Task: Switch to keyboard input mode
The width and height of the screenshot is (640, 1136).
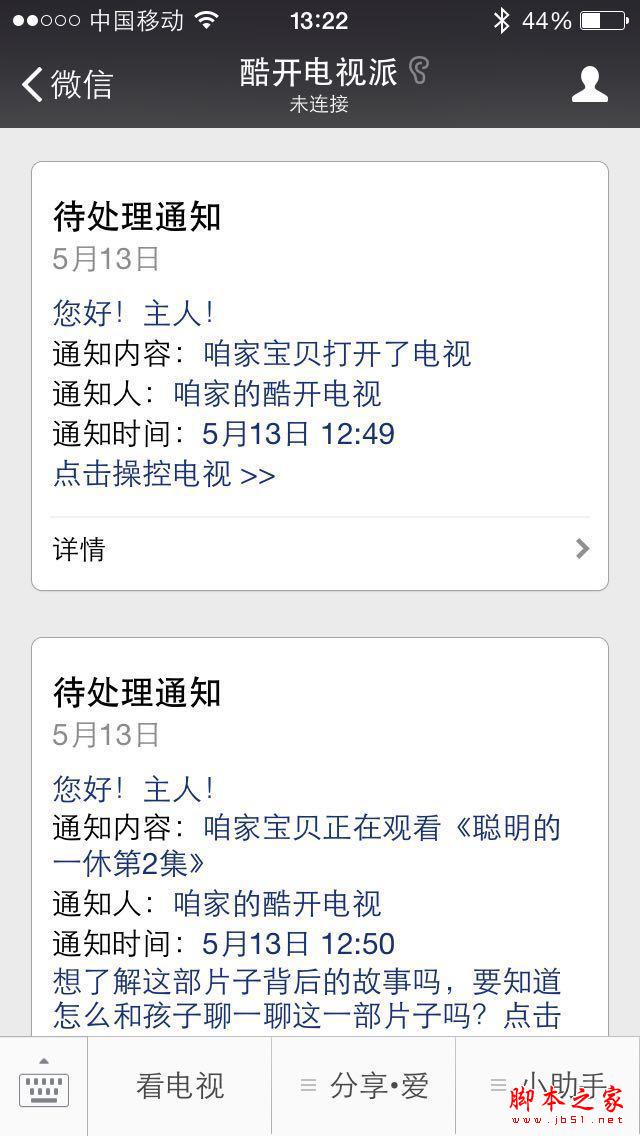Action: (43, 1085)
